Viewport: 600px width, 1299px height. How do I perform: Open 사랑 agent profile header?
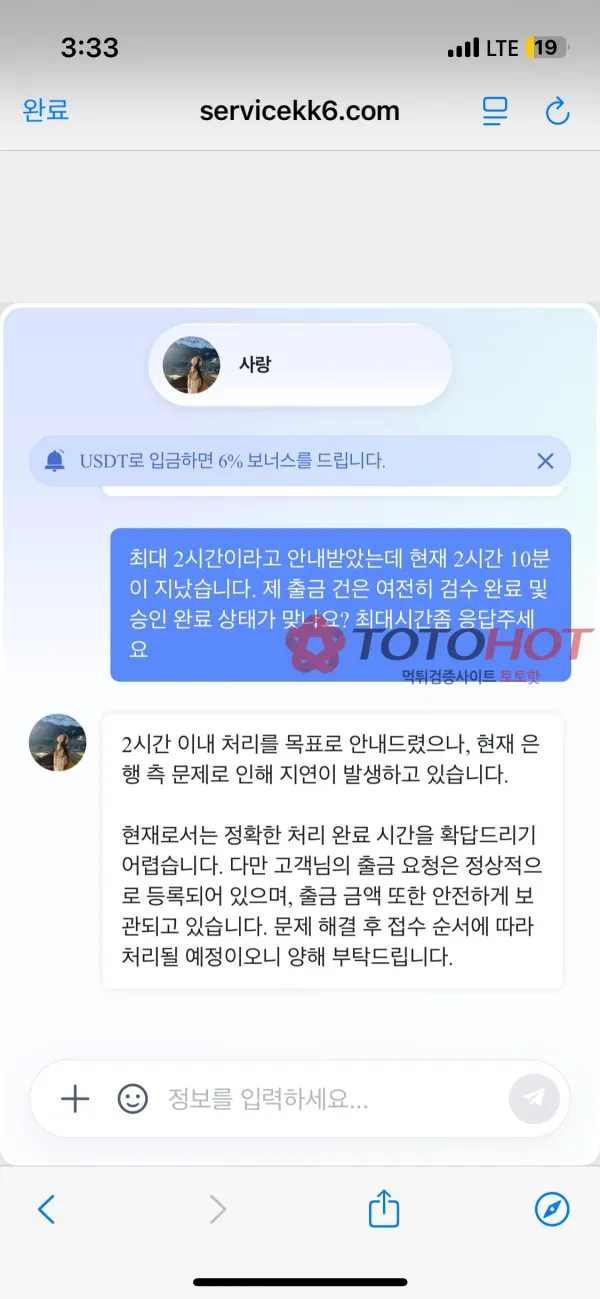300,365
